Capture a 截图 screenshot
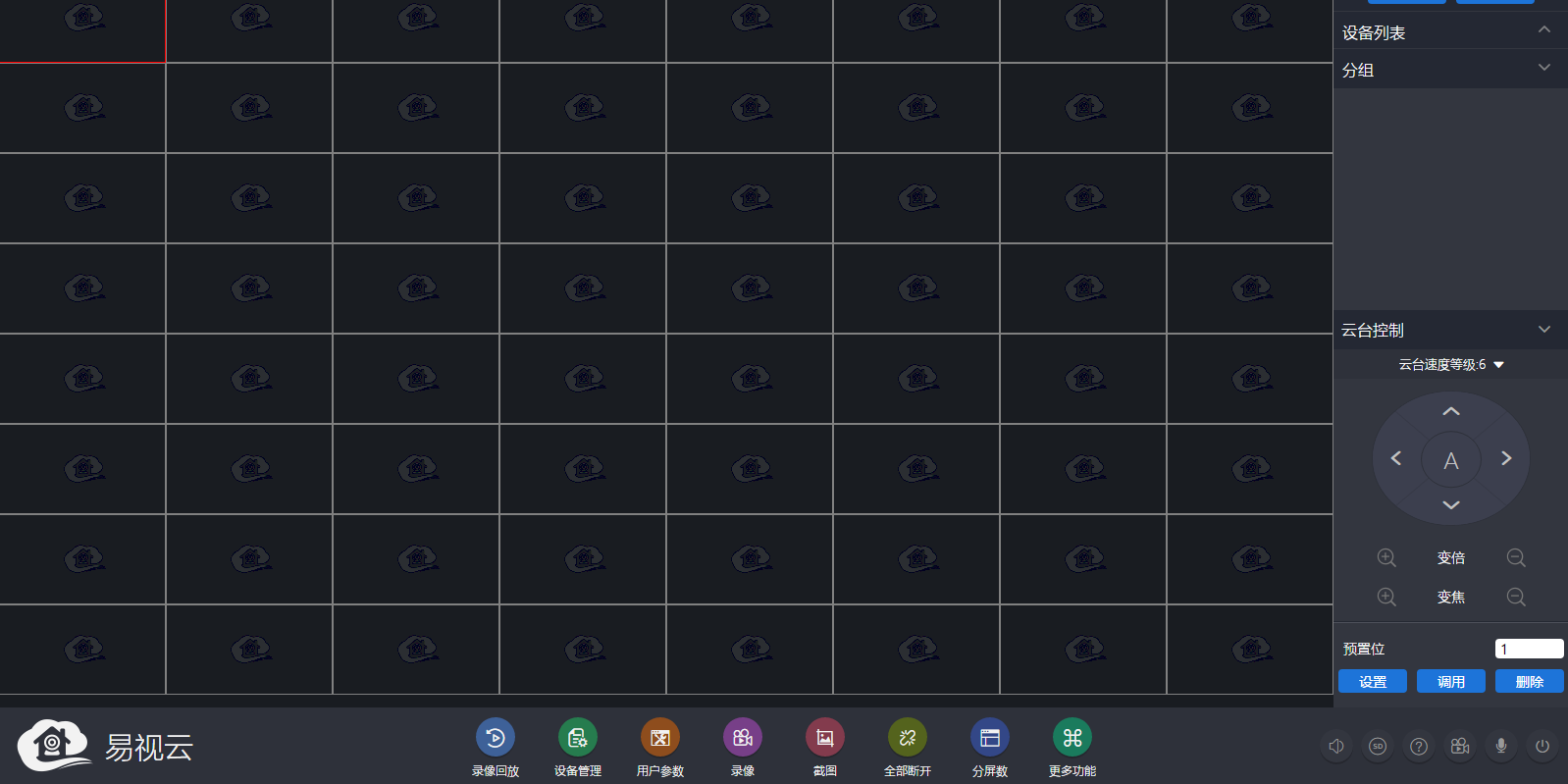1568x784 pixels. click(825, 738)
